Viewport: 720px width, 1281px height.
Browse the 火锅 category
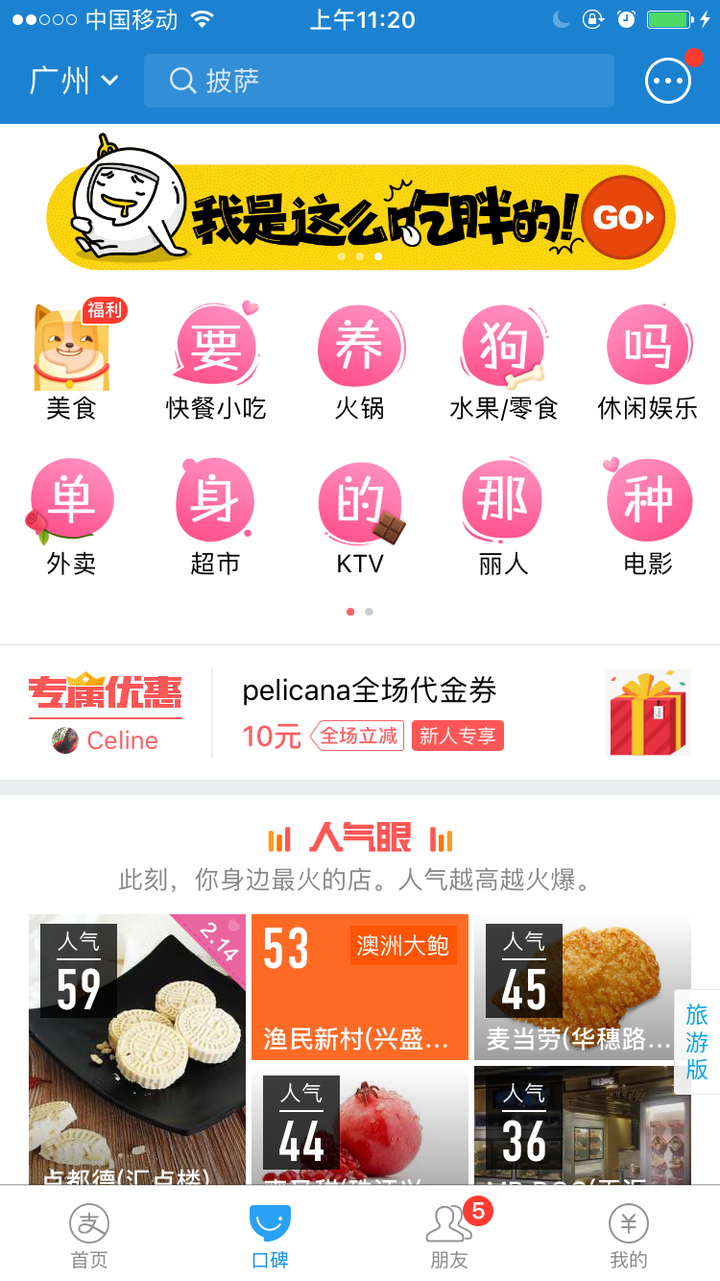pyautogui.click(x=359, y=362)
